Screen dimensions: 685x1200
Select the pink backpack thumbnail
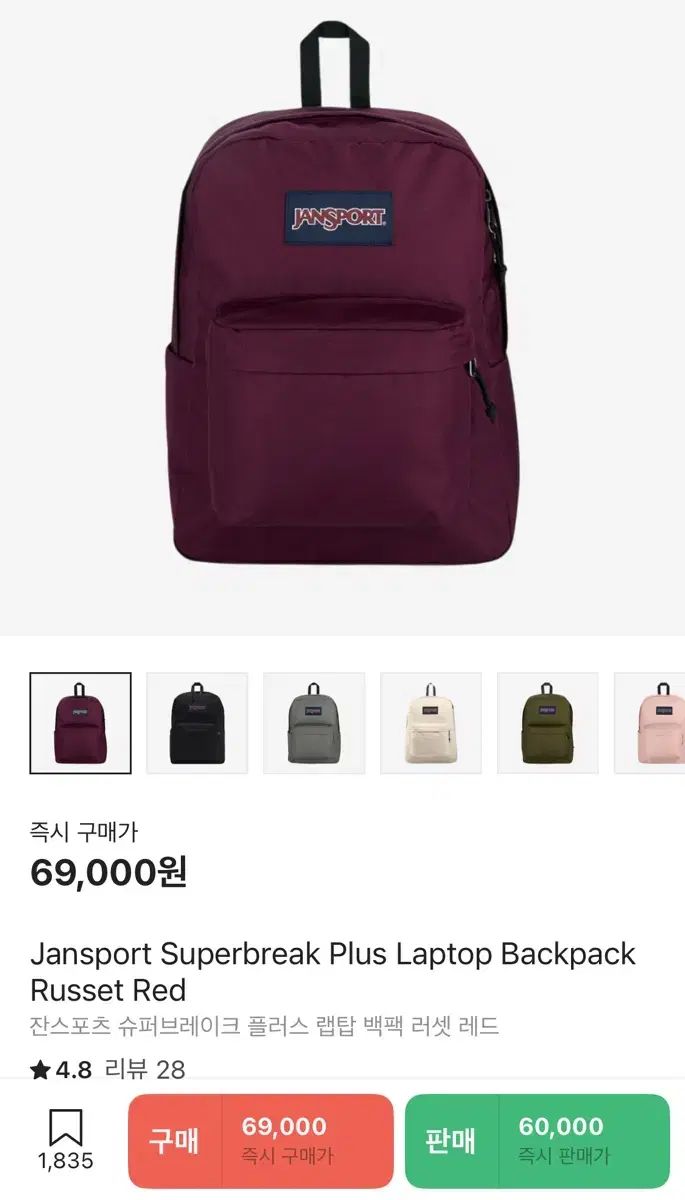point(651,723)
